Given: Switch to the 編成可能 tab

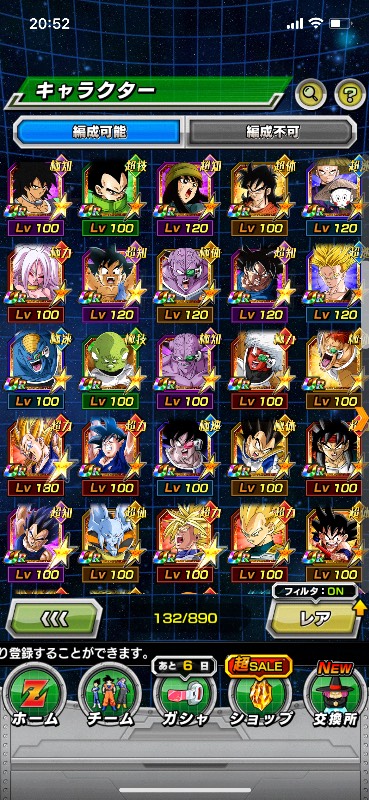Looking at the screenshot, I should (x=99, y=132).
